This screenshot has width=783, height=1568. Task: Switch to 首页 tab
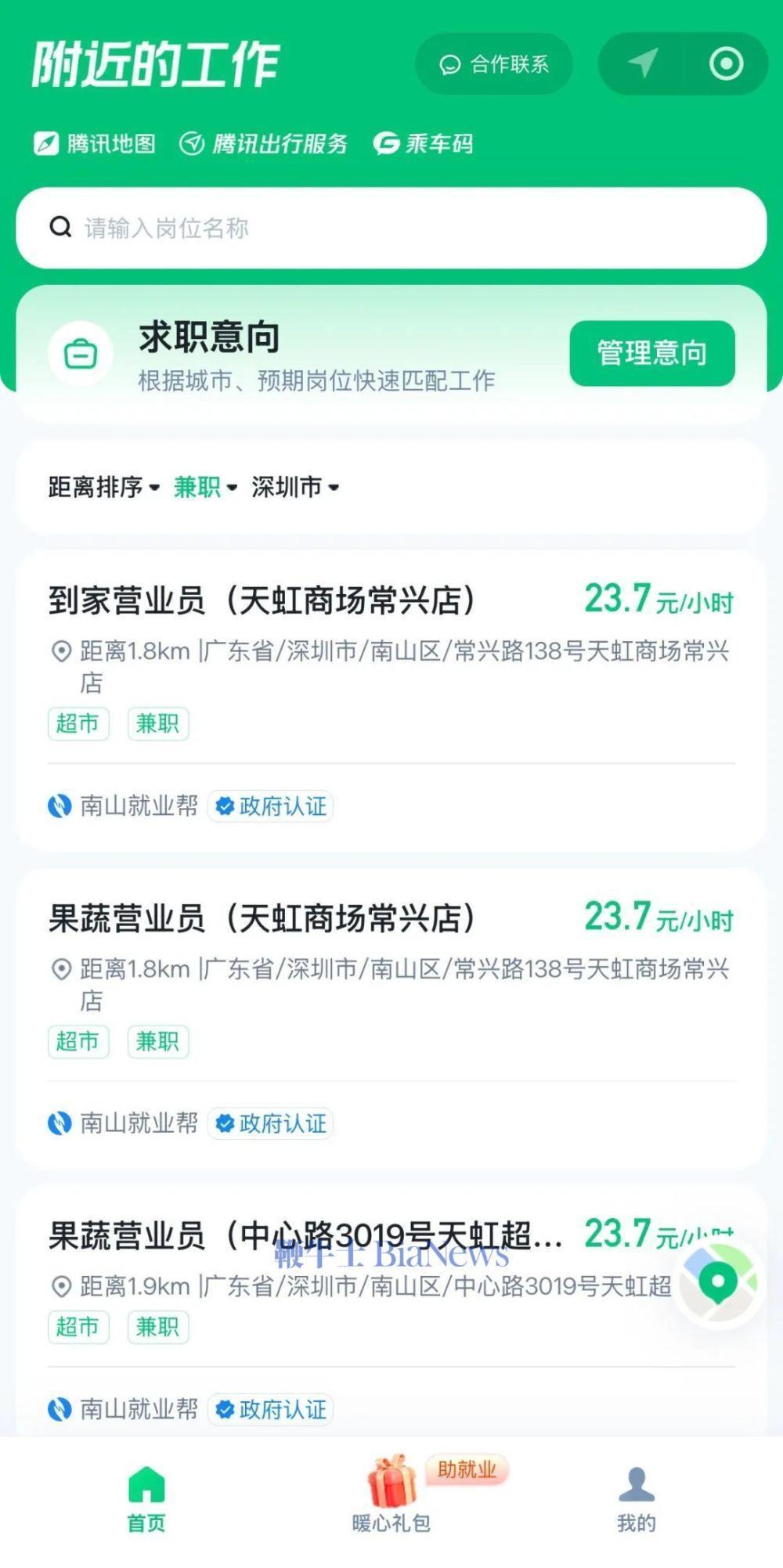pyautogui.click(x=146, y=1499)
